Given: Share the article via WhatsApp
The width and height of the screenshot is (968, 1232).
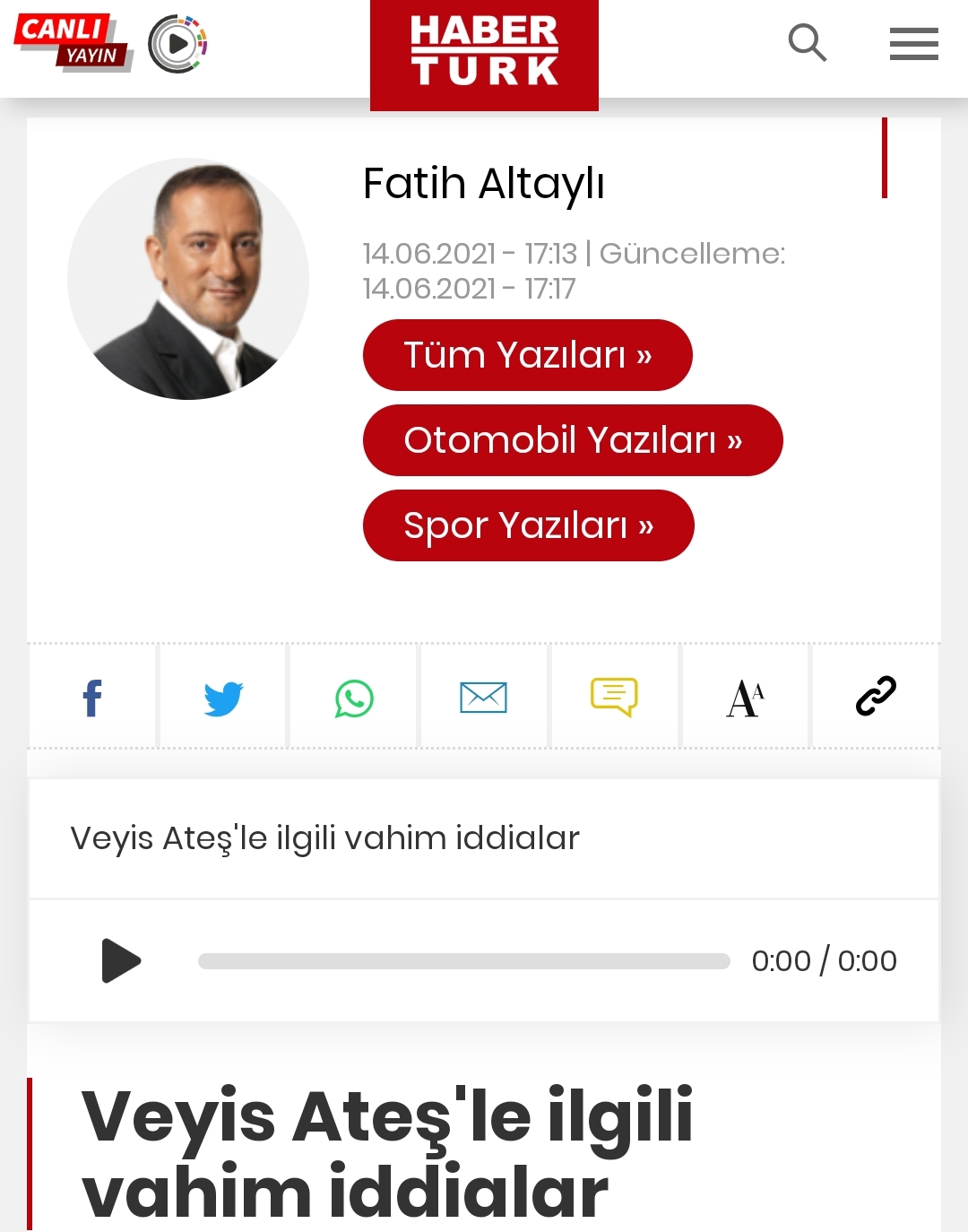Looking at the screenshot, I should pos(354,698).
